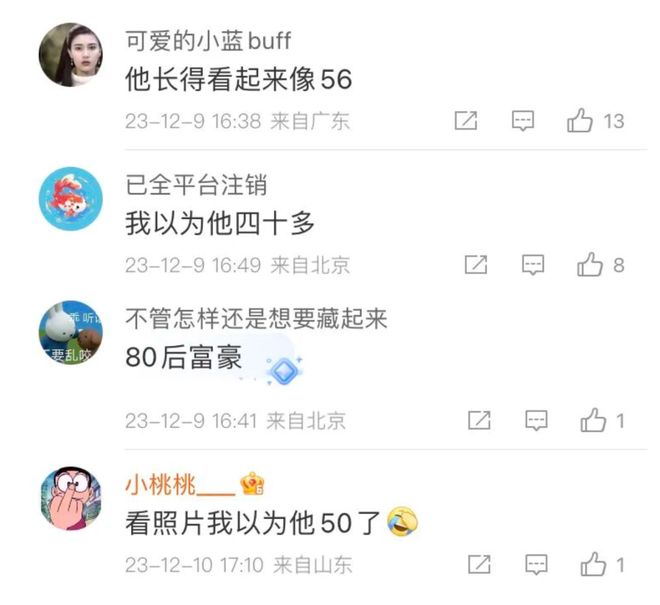
Task: Open the username 不管怎样还是想要藏起来
Action: (x=255, y=320)
